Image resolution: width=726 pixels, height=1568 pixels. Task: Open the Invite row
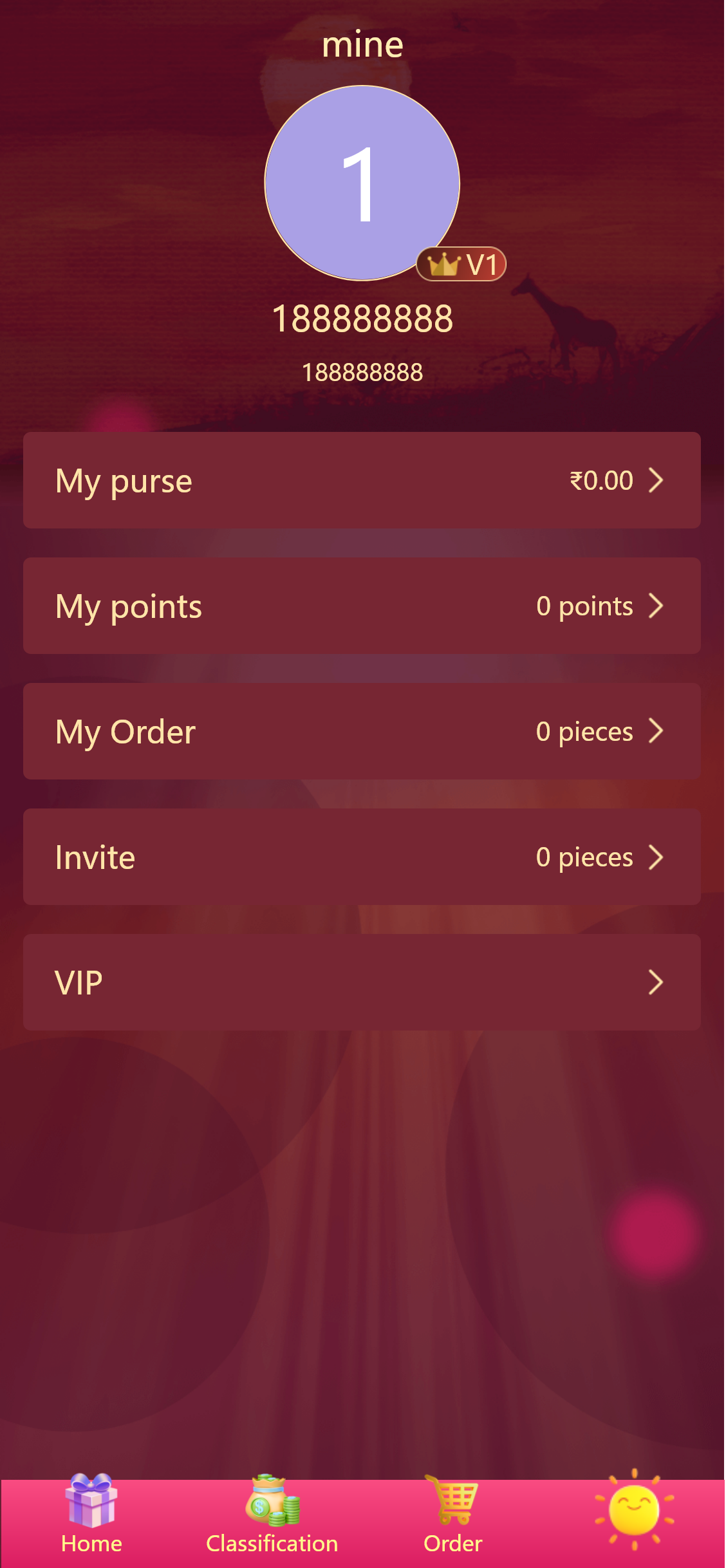[362, 857]
